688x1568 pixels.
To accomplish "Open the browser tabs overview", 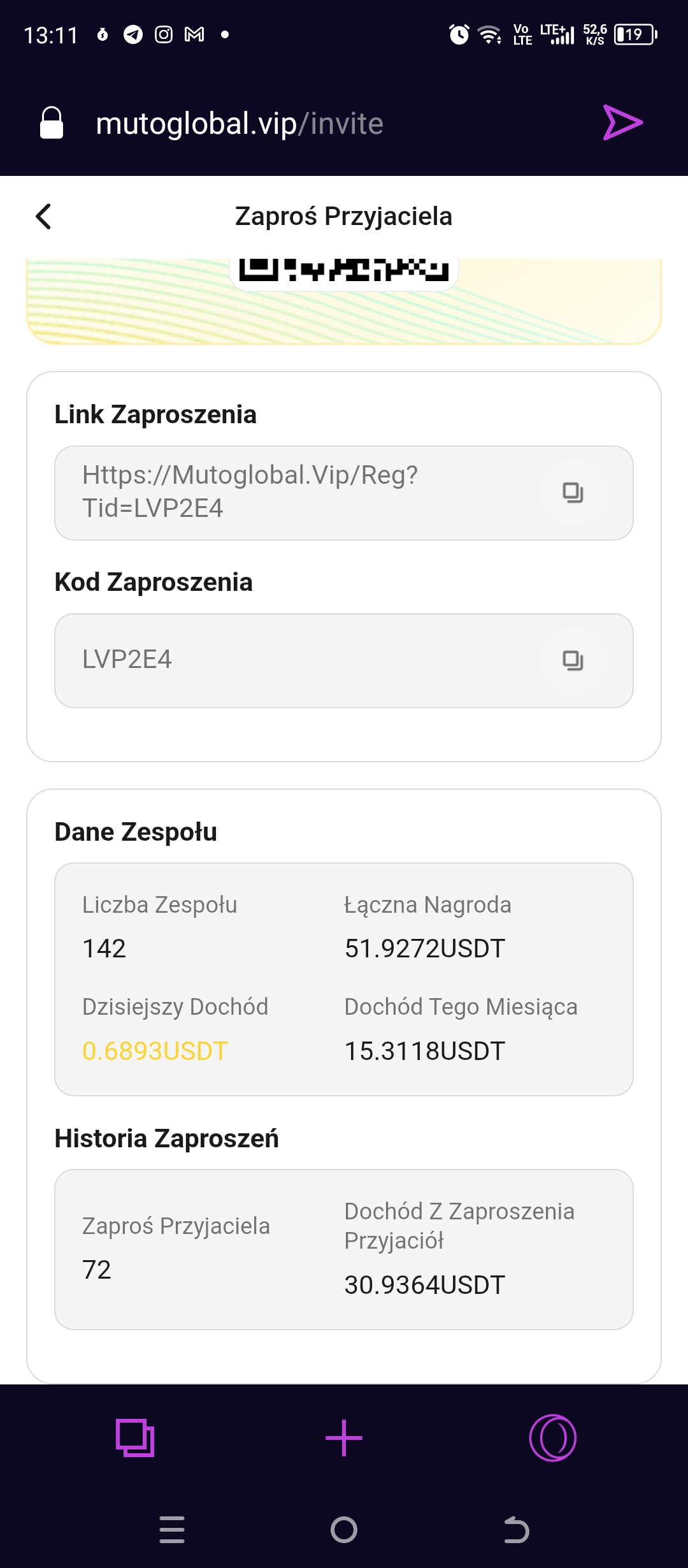I will tap(135, 1438).
